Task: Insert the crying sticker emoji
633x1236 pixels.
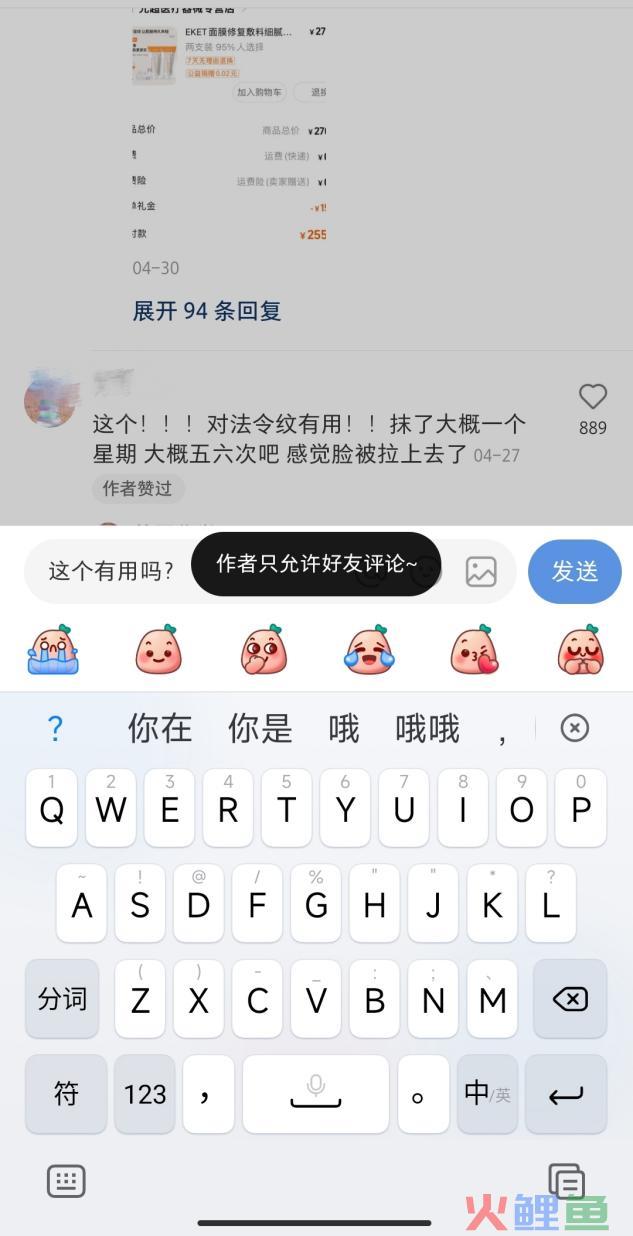Action: click(52, 650)
